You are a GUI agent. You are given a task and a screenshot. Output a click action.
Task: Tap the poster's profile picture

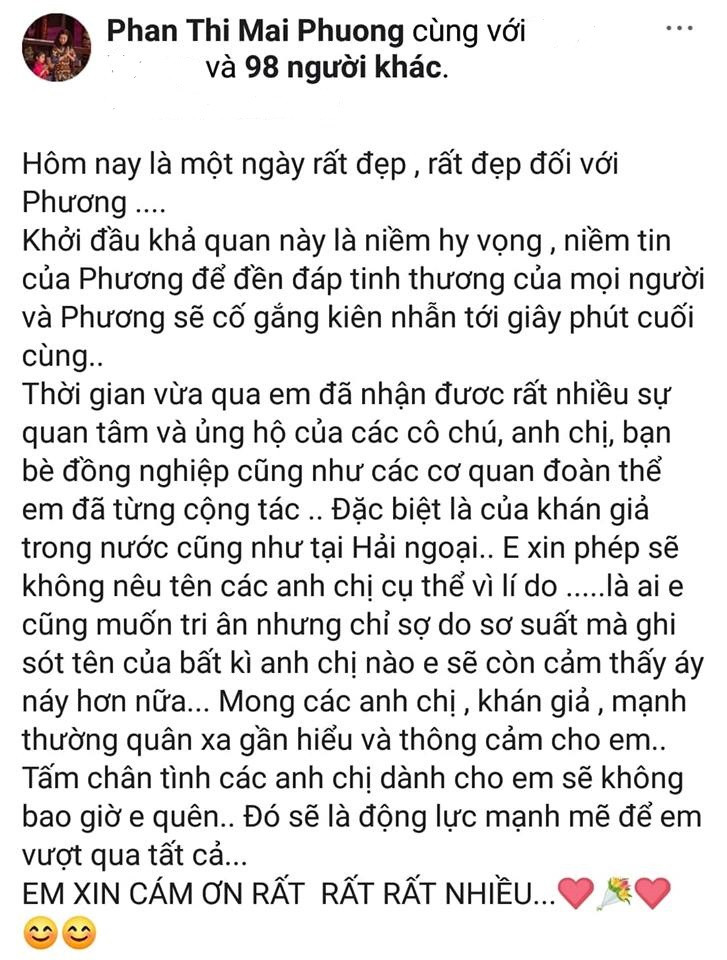pos(57,47)
